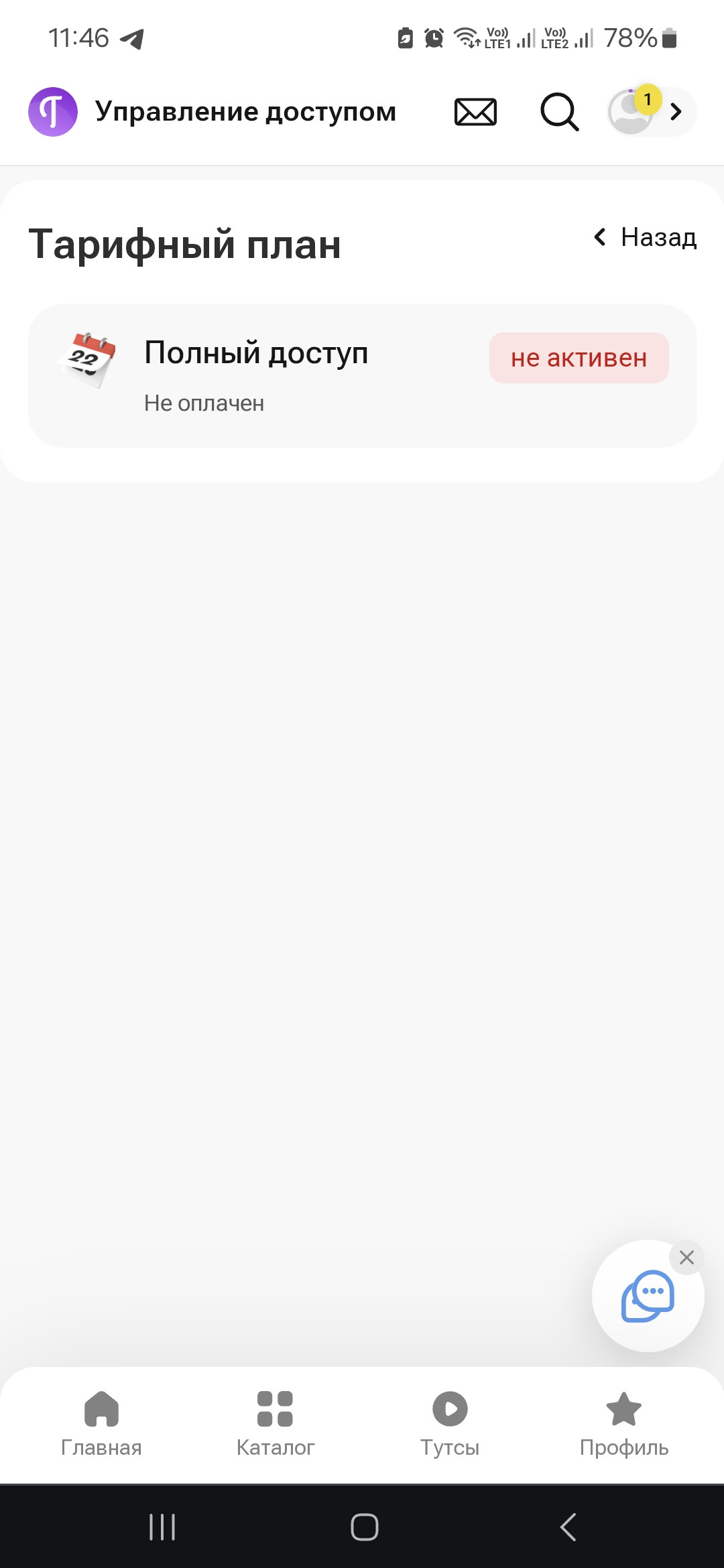This screenshot has width=724, height=1568.
Task: Open the support chat bubble
Action: point(648,1296)
